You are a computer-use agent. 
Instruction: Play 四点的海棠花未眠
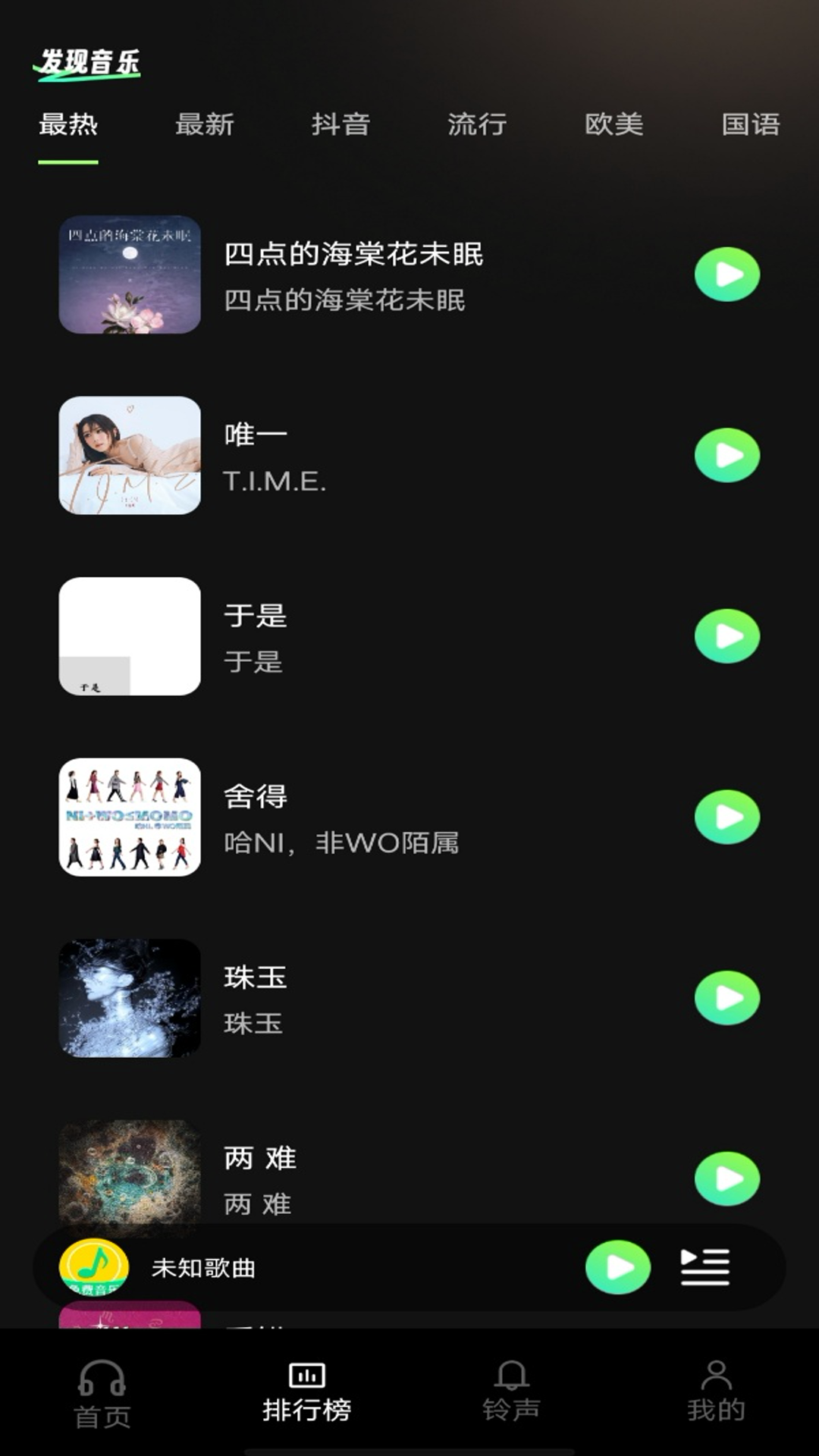[x=726, y=274]
